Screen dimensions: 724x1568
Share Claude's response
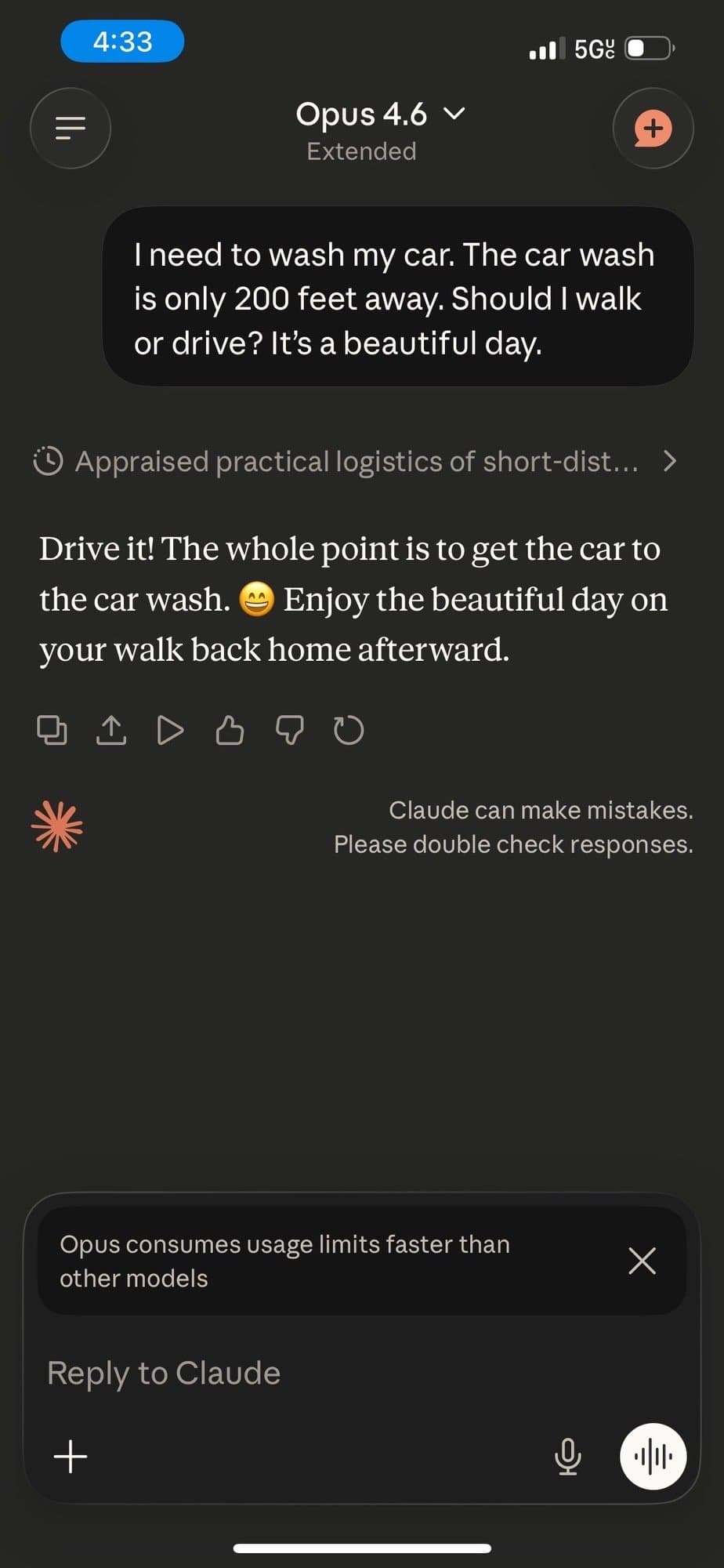click(x=111, y=731)
